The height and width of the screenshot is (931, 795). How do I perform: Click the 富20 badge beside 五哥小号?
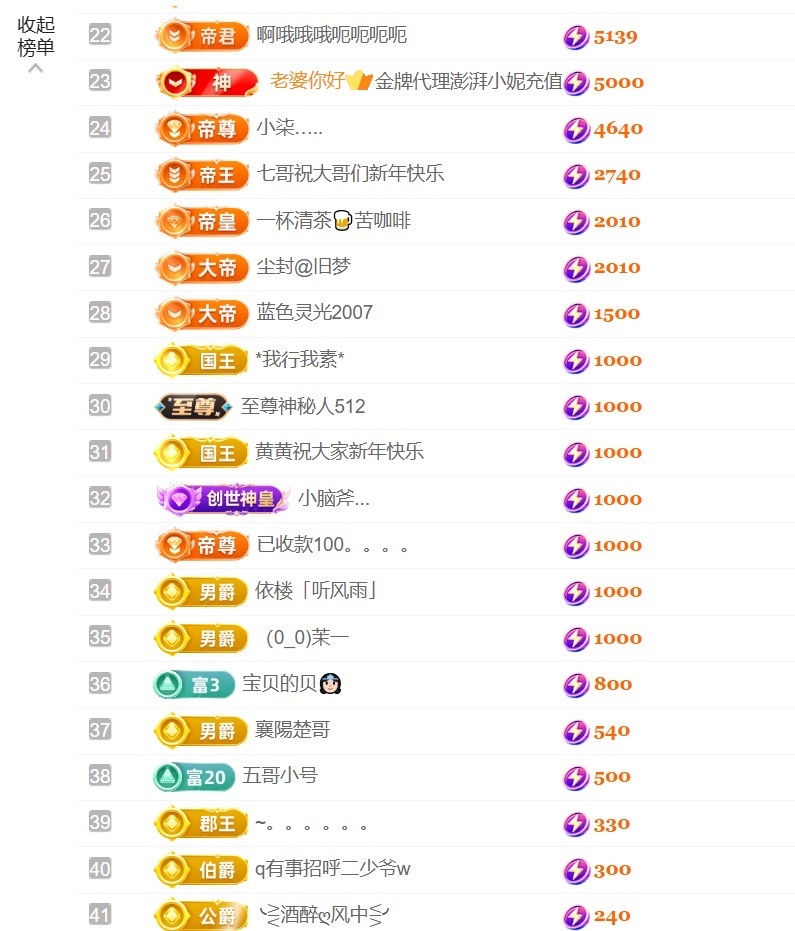195,777
